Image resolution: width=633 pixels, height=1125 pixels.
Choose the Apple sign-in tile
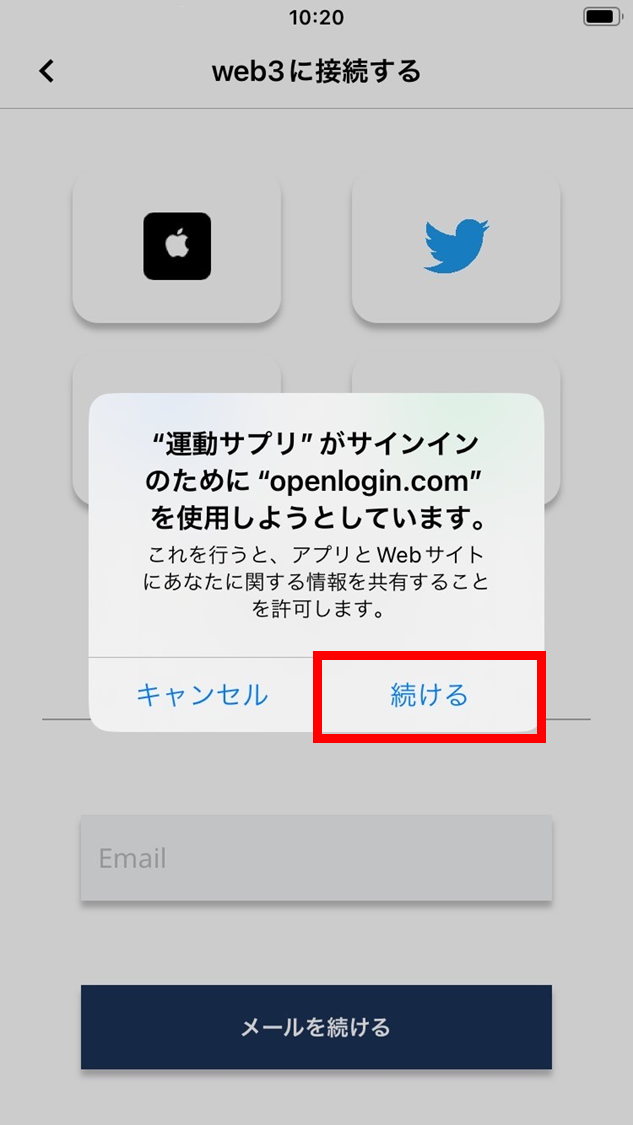[x=177, y=247]
